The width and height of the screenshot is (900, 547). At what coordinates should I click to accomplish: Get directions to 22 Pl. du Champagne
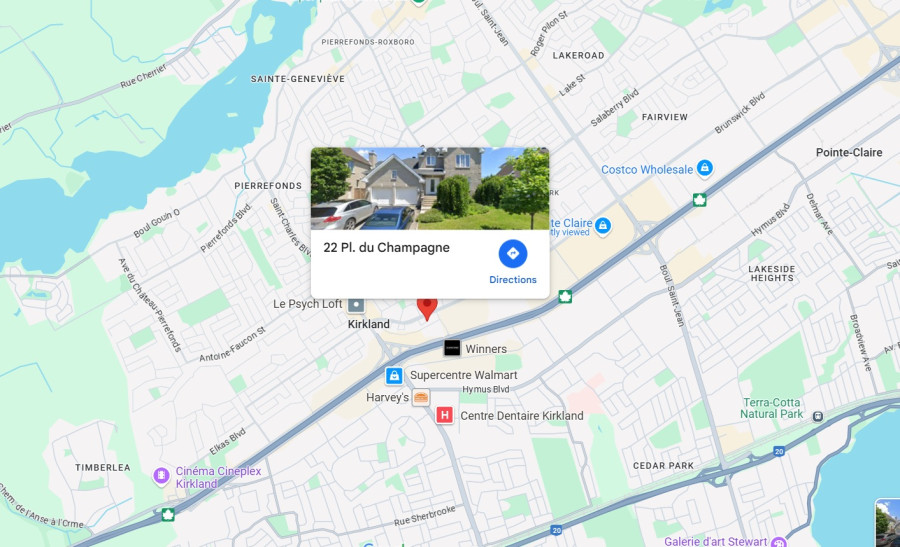point(512,254)
